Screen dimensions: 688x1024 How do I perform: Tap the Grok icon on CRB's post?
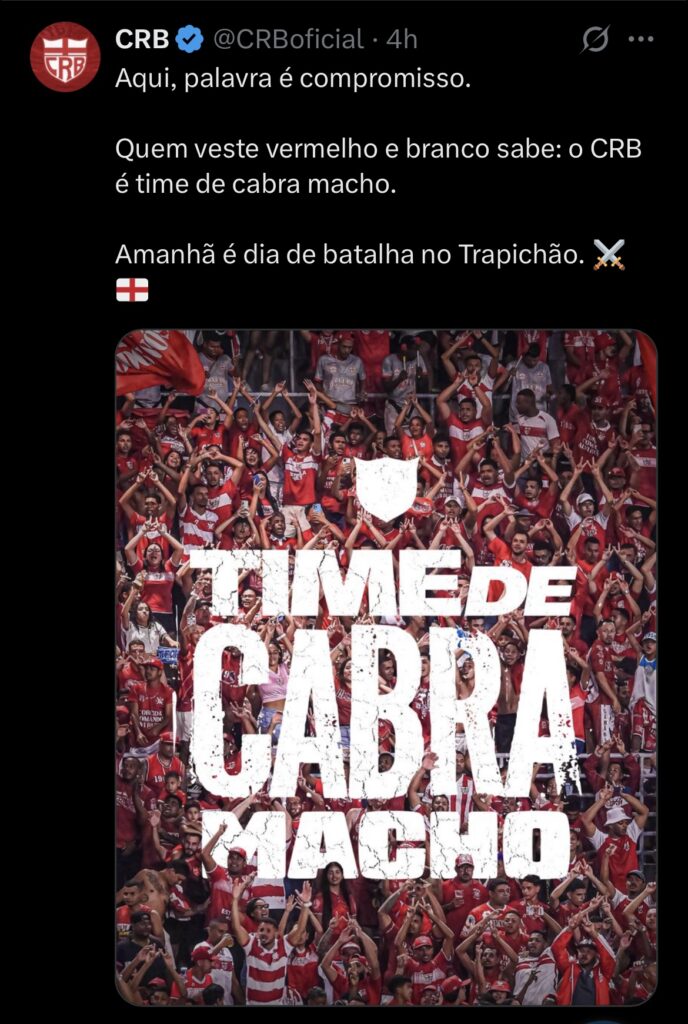click(x=595, y=40)
